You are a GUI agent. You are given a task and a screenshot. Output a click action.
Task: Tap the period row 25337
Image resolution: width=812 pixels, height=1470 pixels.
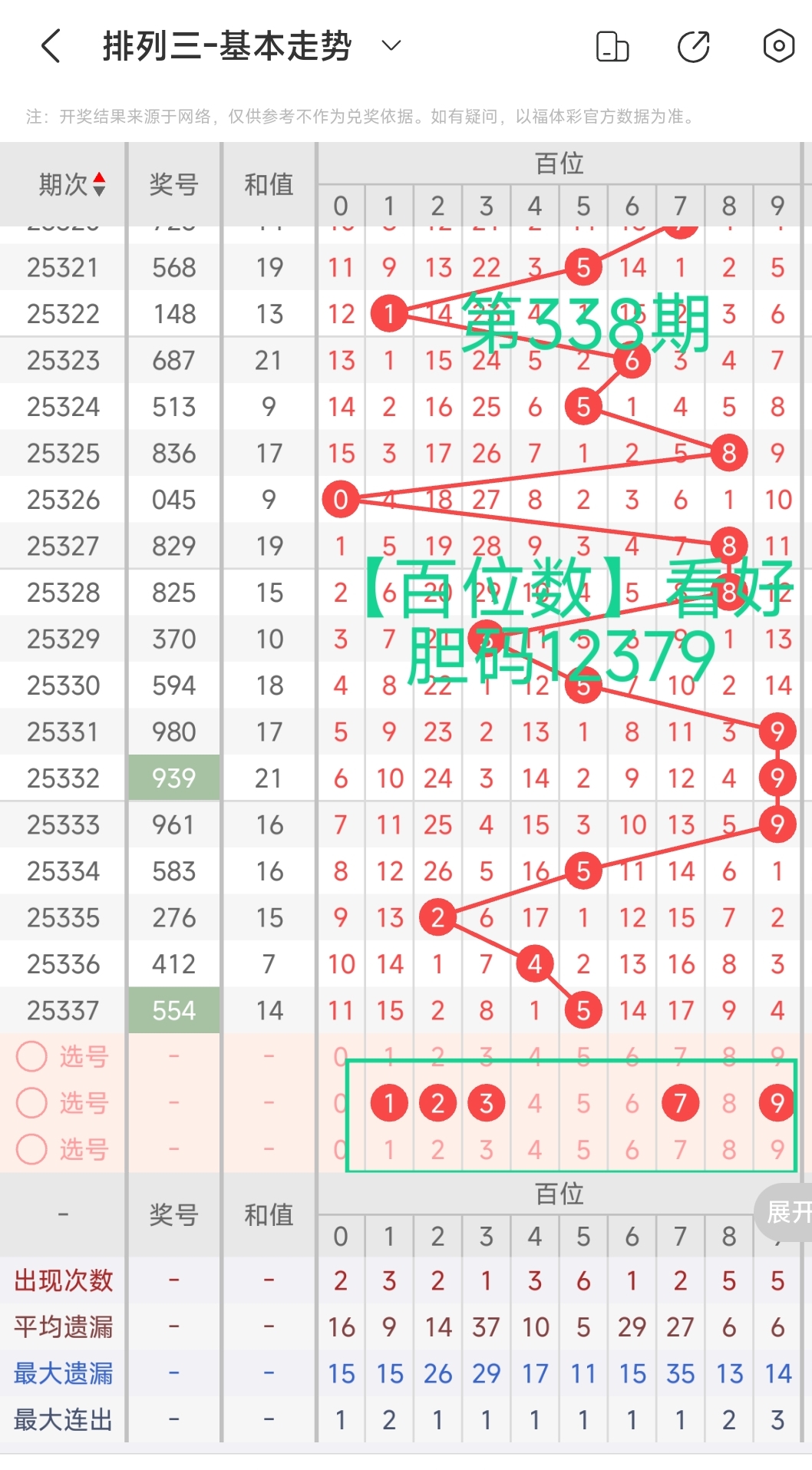(x=62, y=1010)
